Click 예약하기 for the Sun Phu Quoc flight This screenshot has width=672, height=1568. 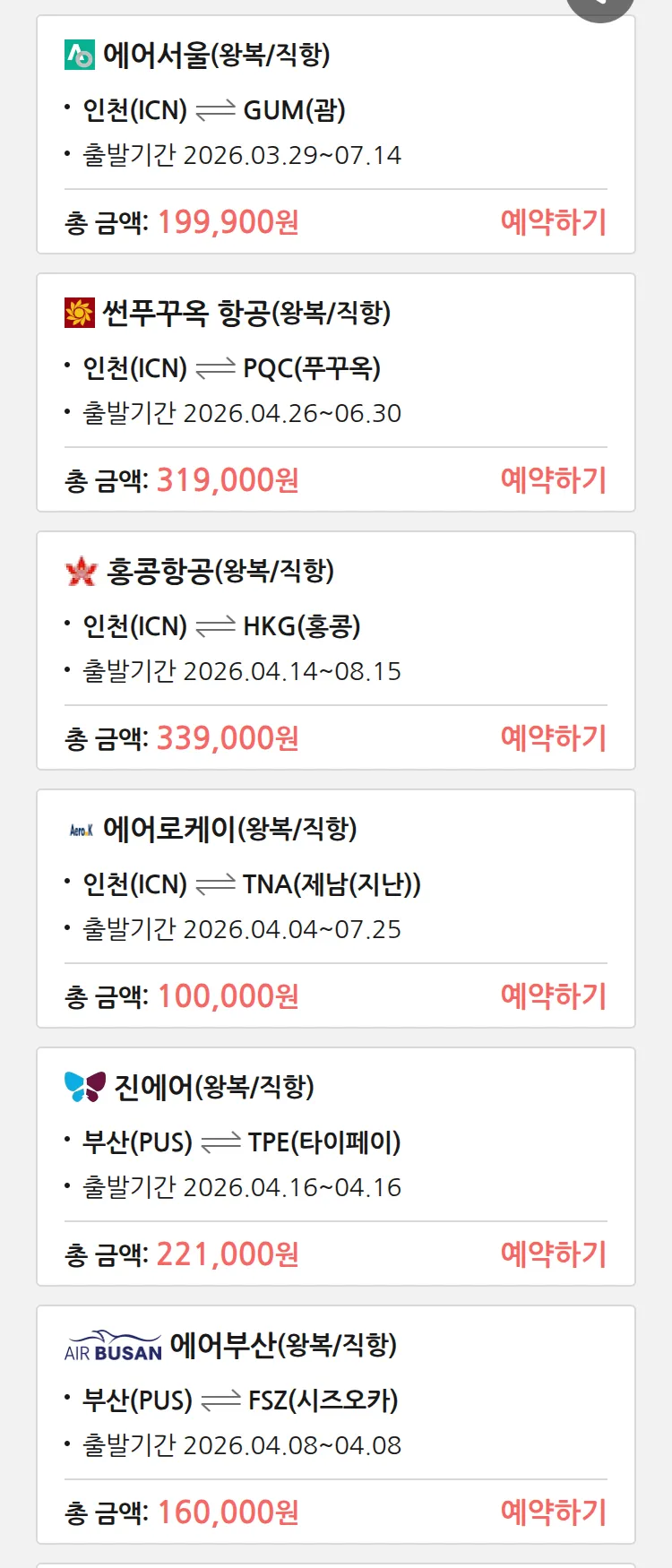coord(554,480)
